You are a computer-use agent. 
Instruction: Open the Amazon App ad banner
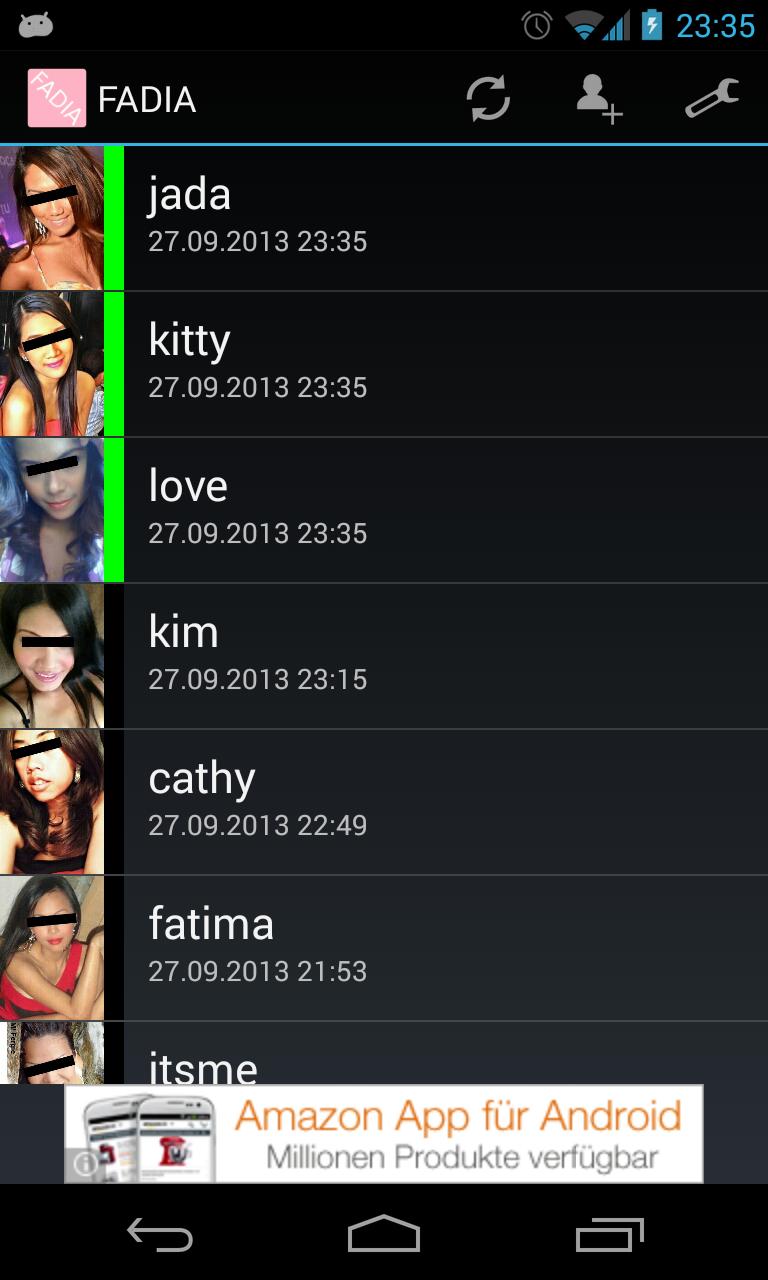coord(384,1134)
